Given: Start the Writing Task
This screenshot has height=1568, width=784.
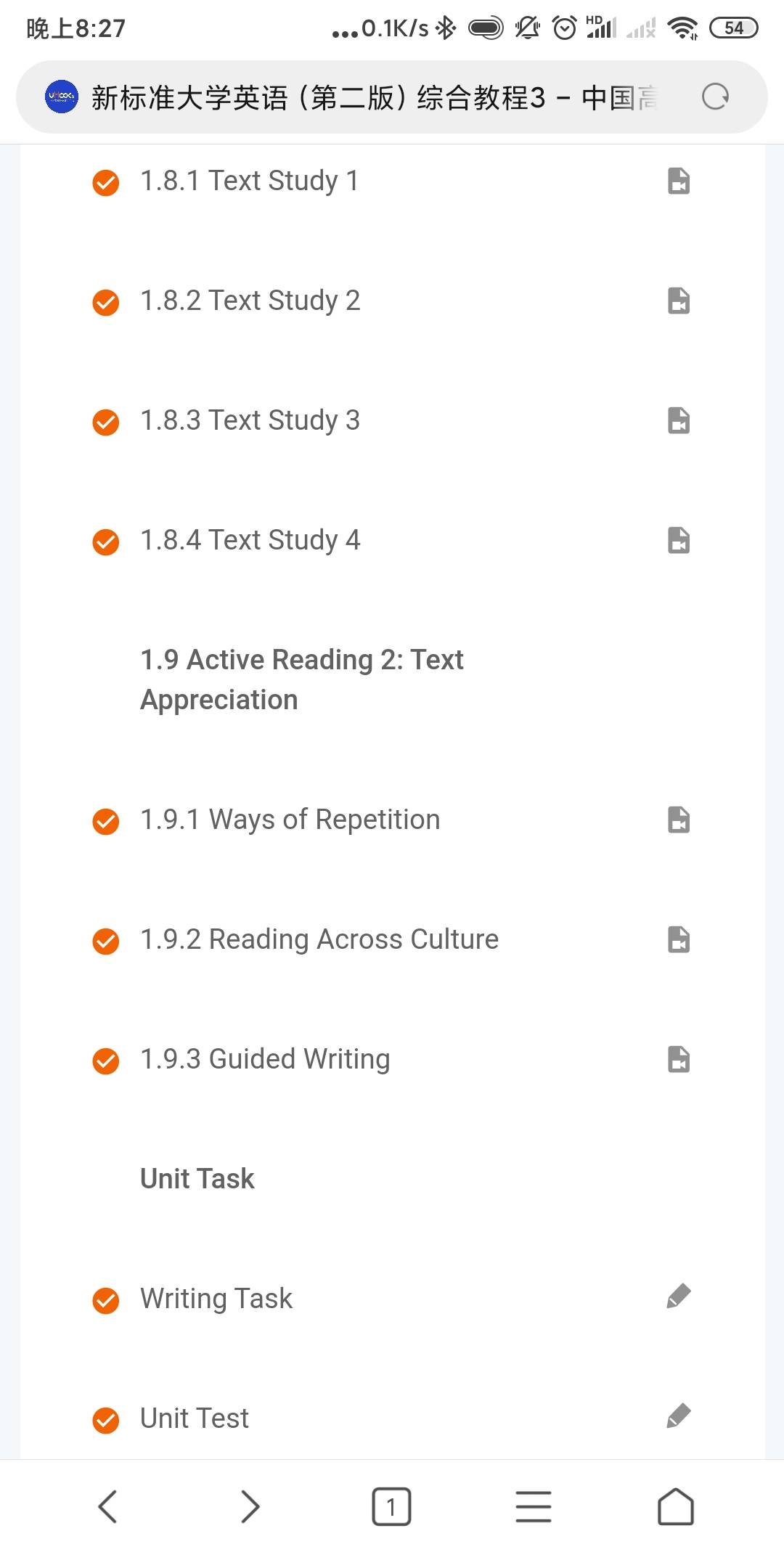Looking at the screenshot, I should 392,1299.
